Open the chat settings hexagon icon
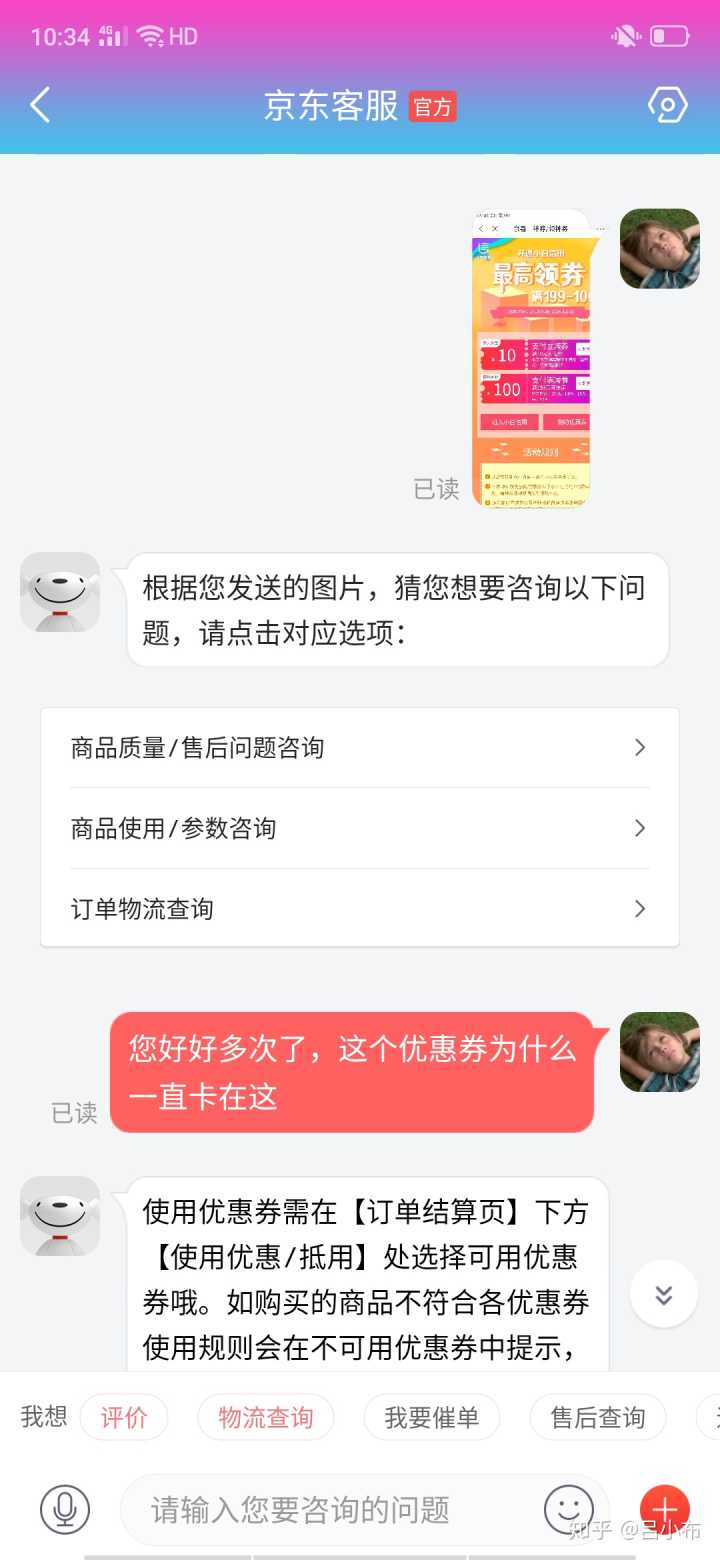This screenshot has height=1560, width=720. [x=668, y=104]
